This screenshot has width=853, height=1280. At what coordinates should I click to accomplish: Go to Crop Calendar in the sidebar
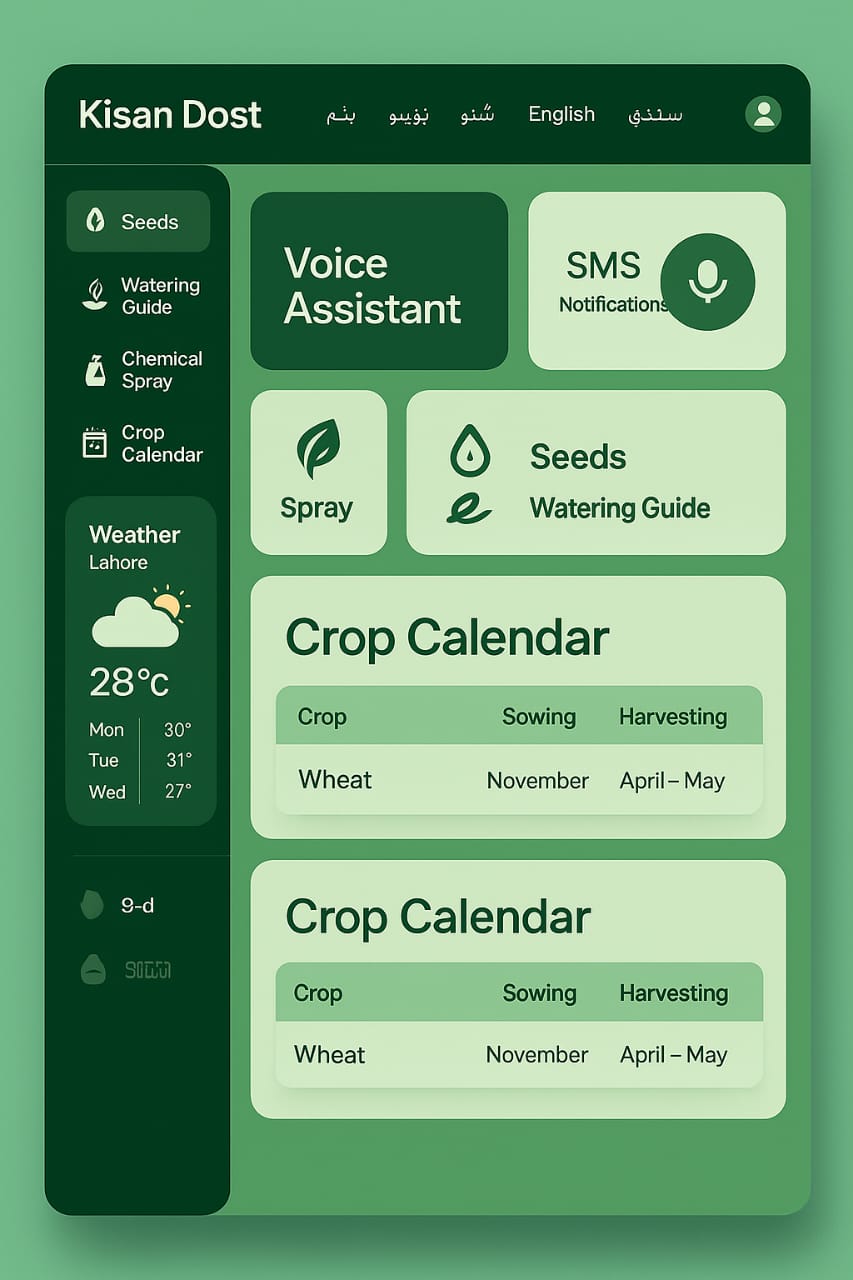pos(142,444)
